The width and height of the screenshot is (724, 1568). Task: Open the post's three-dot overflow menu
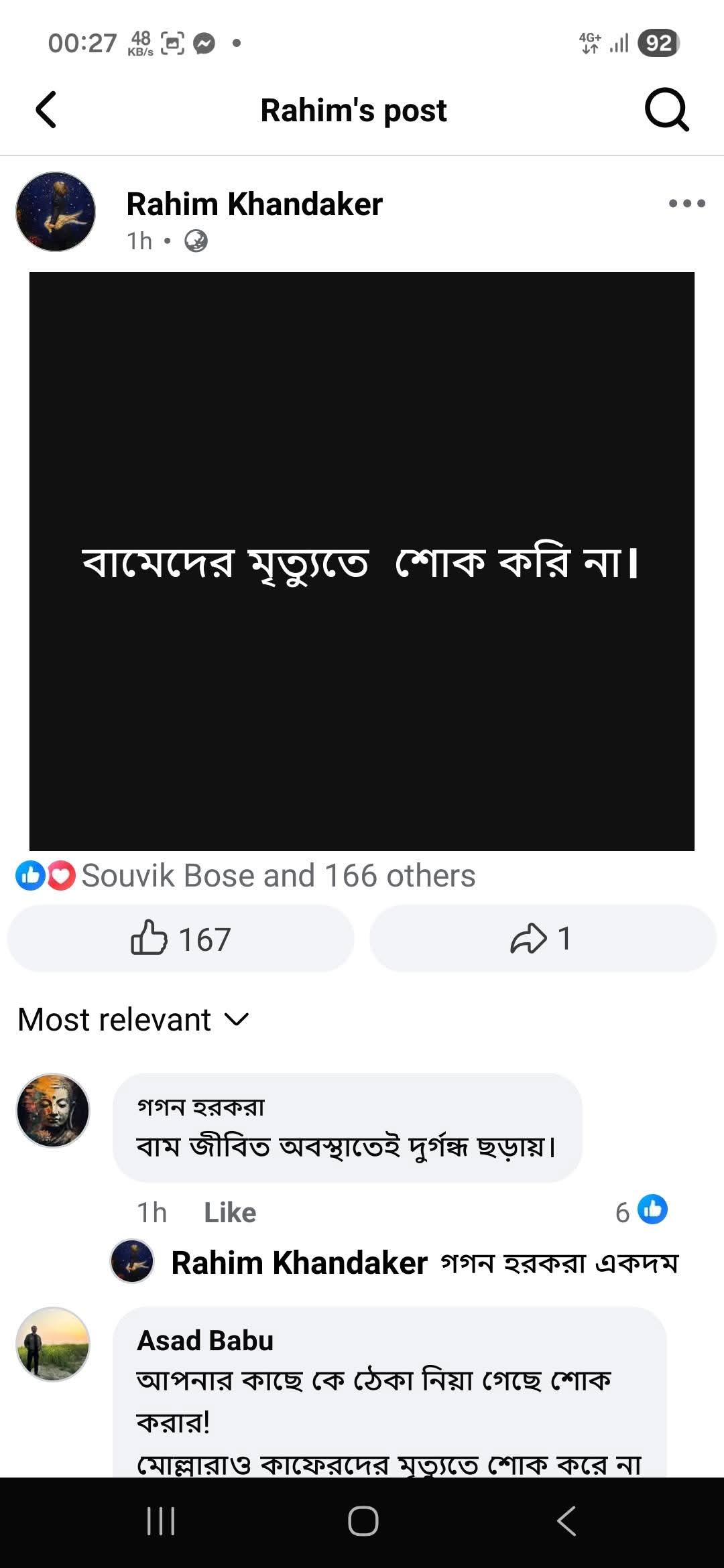coord(686,204)
